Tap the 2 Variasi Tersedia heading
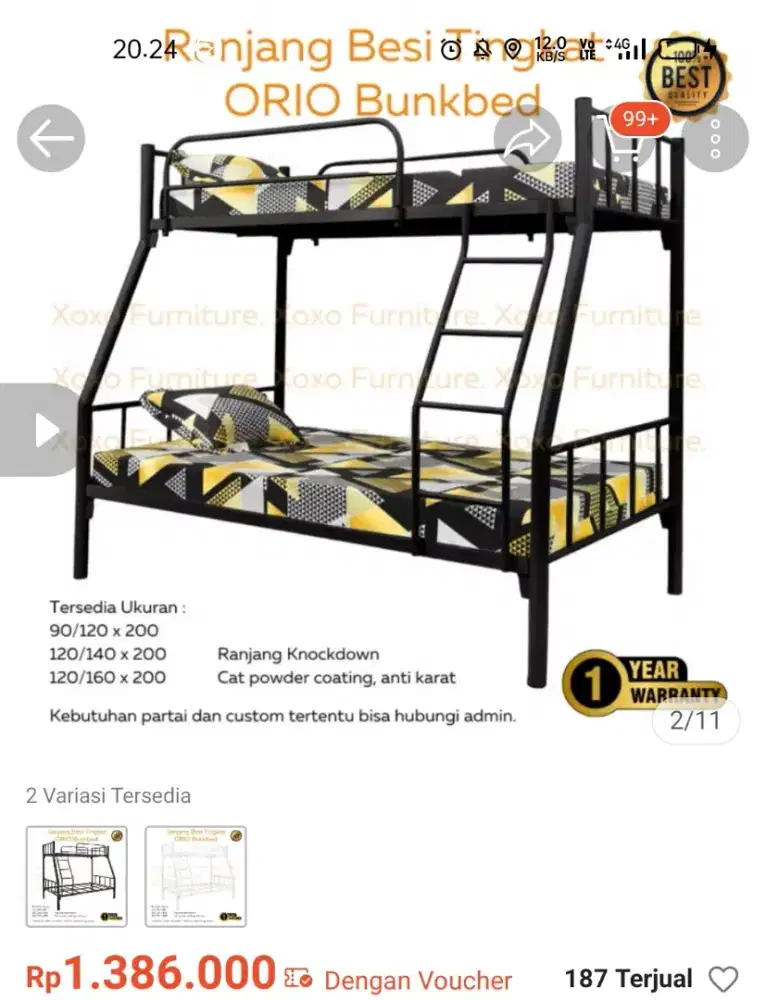 pos(109,796)
